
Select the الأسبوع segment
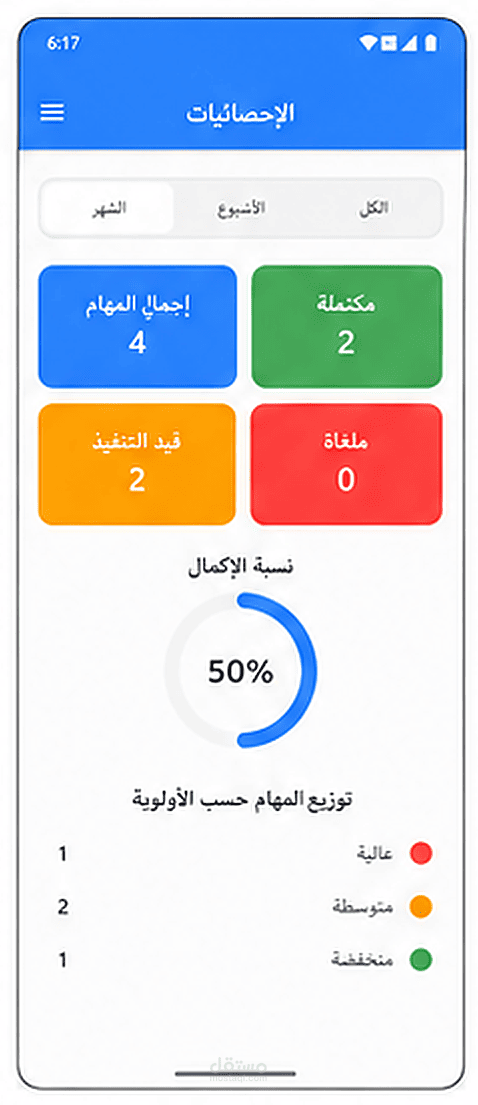pos(240,209)
